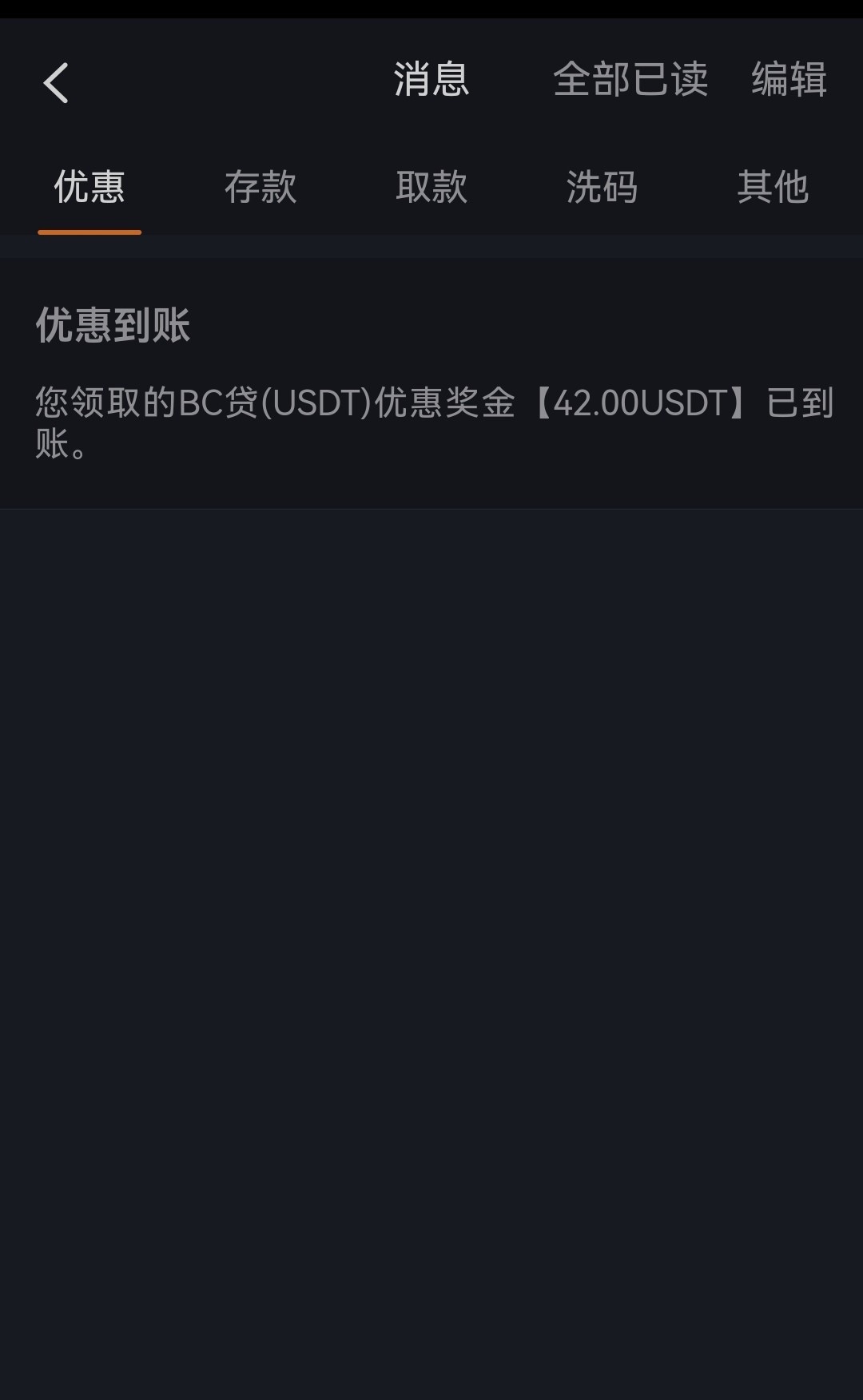Go back using the top-left arrow
The width and height of the screenshot is (863, 1400).
tap(56, 83)
